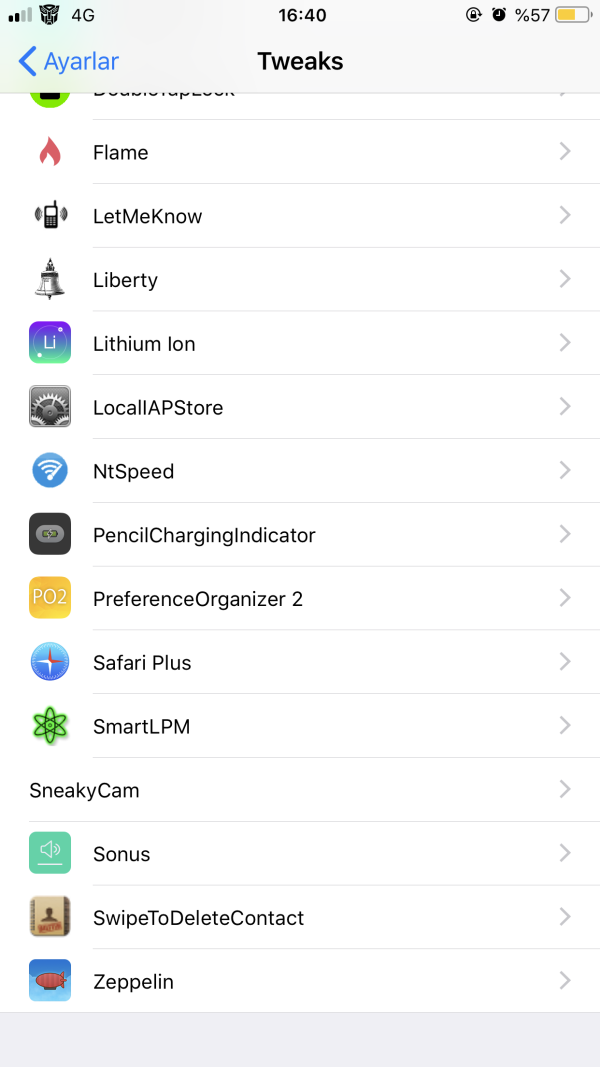Open PencilChargingIndicator settings
The height and width of the screenshot is (1067, 600).
click(300, 535)
